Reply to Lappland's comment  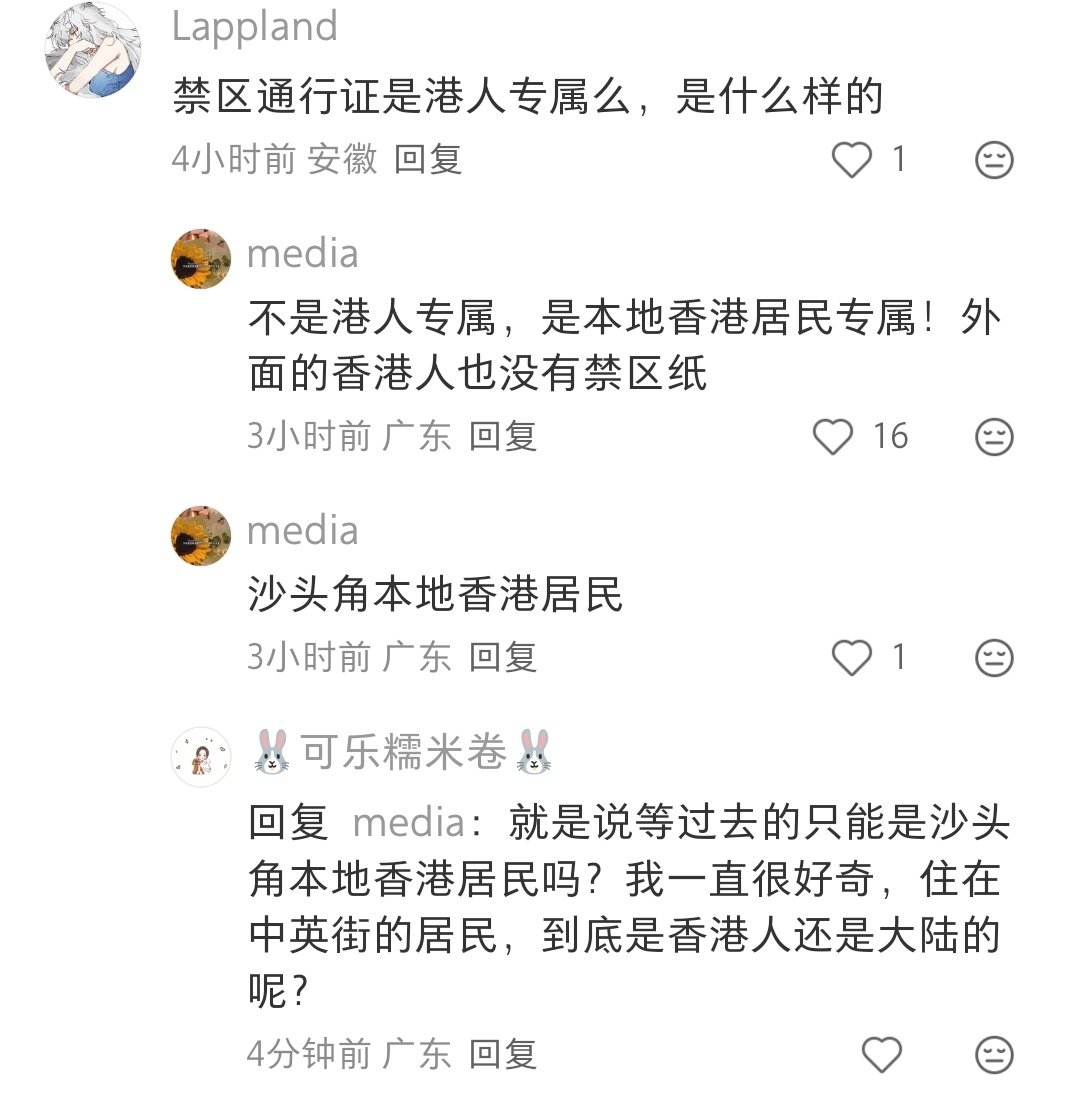[x=427, y=159]
